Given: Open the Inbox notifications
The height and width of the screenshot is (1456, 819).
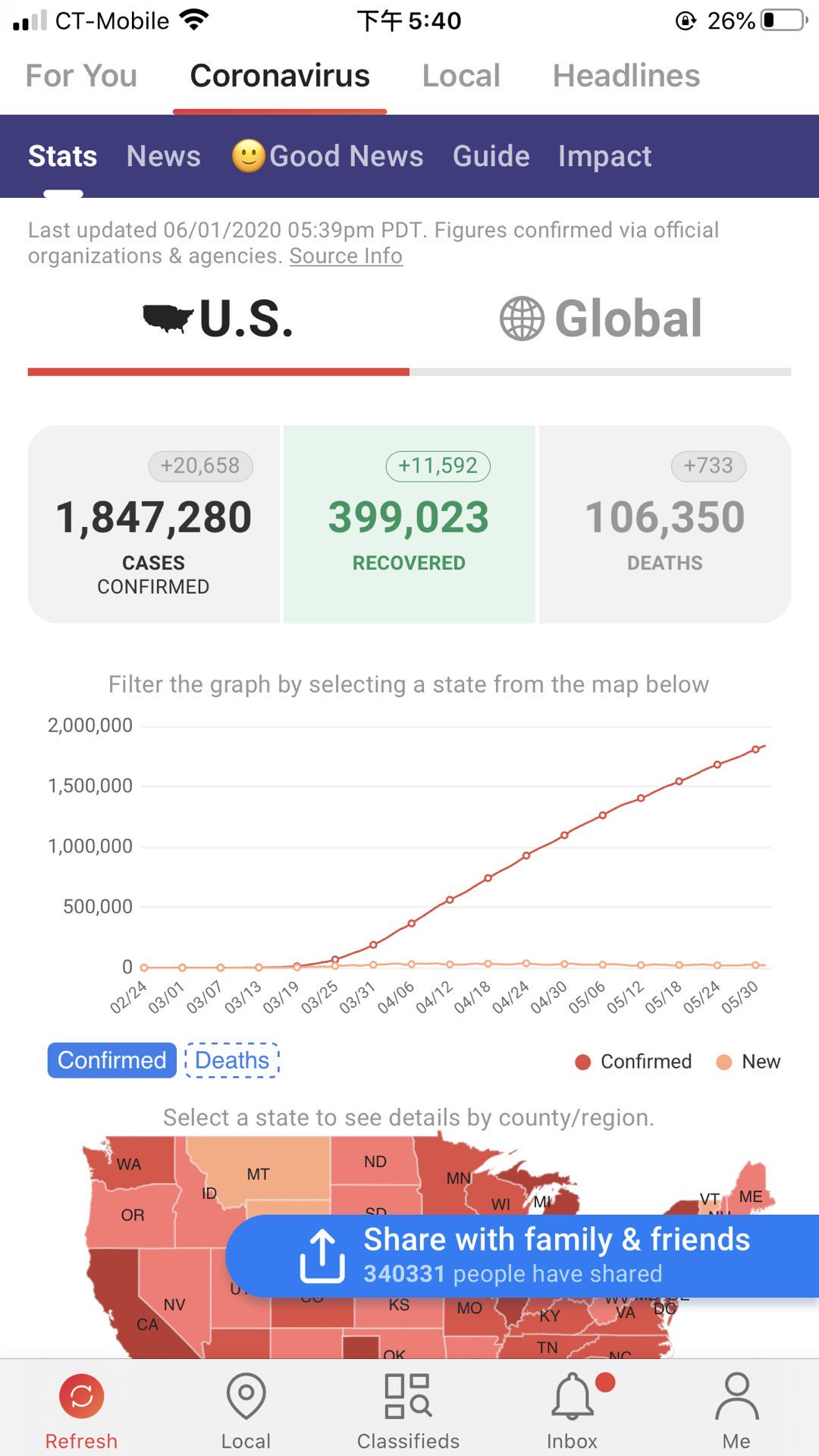Looking at the screenshot, I should [573, 1411].
